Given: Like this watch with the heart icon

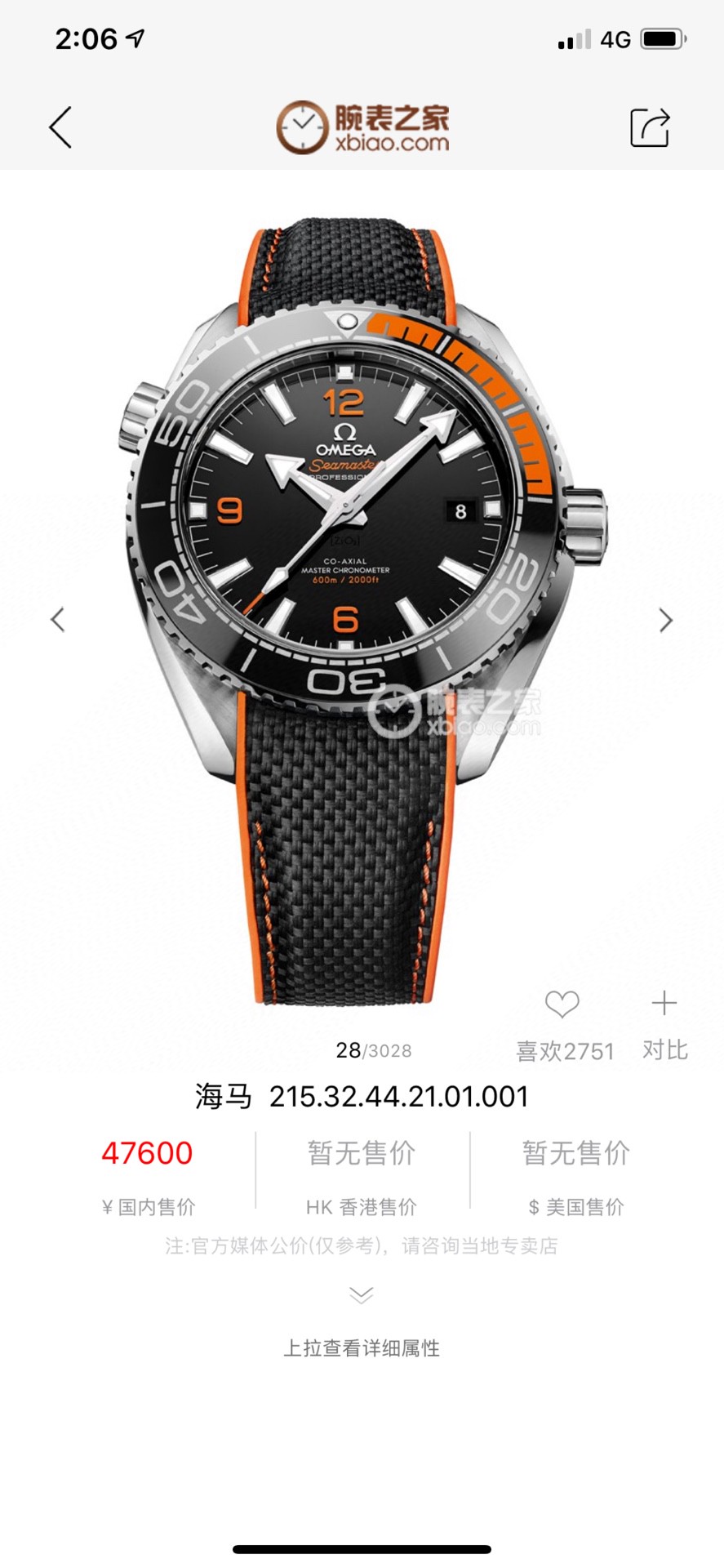Looking at the screenshot, I should [x=562, y=1004].
